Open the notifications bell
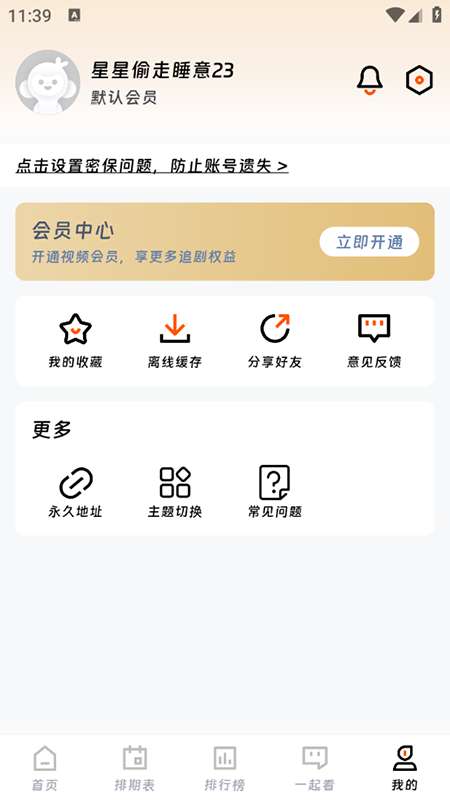450x801 pixels. 369,80
